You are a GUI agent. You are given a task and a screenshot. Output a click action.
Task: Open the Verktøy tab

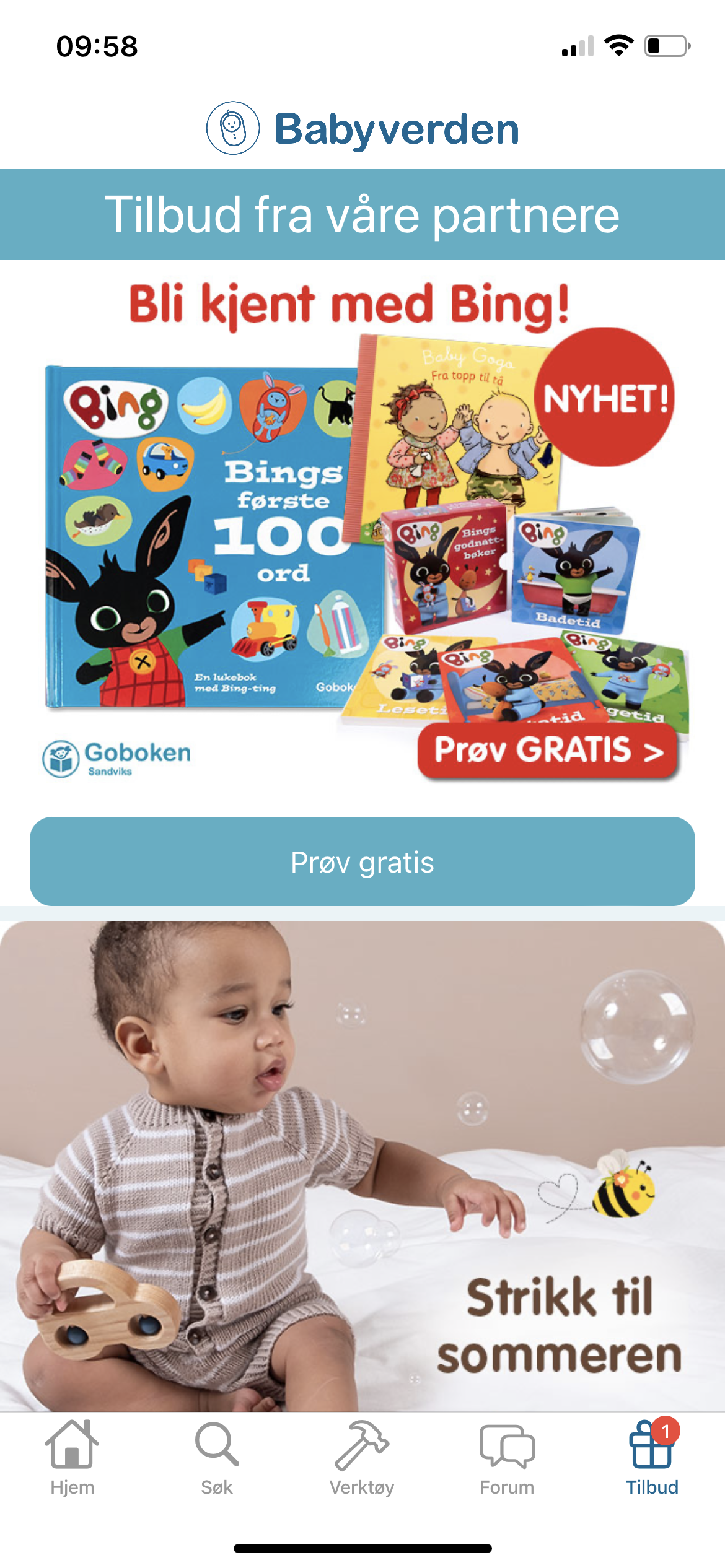click(362, 1458)
